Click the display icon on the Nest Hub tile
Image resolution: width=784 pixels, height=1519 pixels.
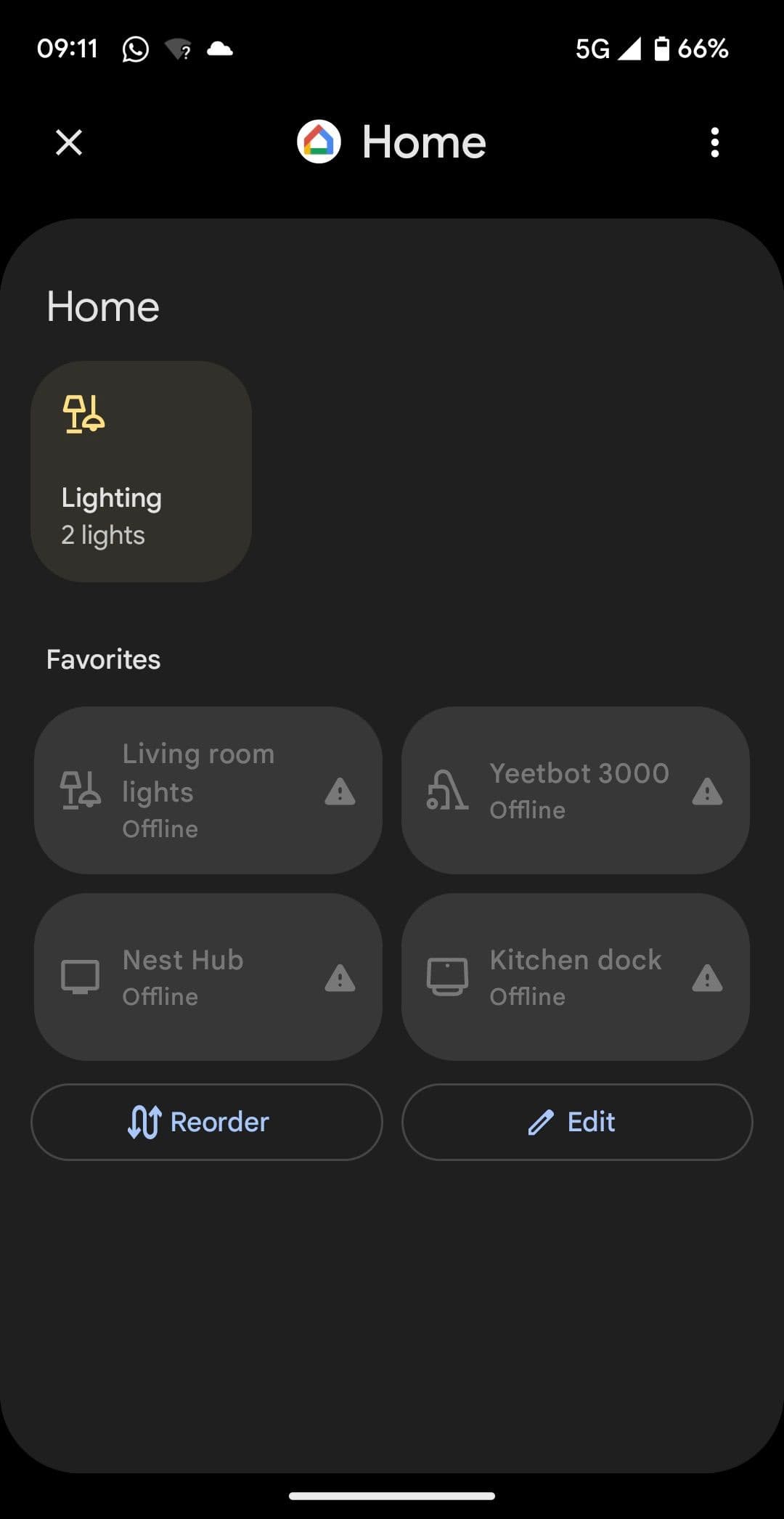[x=81, y=977]
